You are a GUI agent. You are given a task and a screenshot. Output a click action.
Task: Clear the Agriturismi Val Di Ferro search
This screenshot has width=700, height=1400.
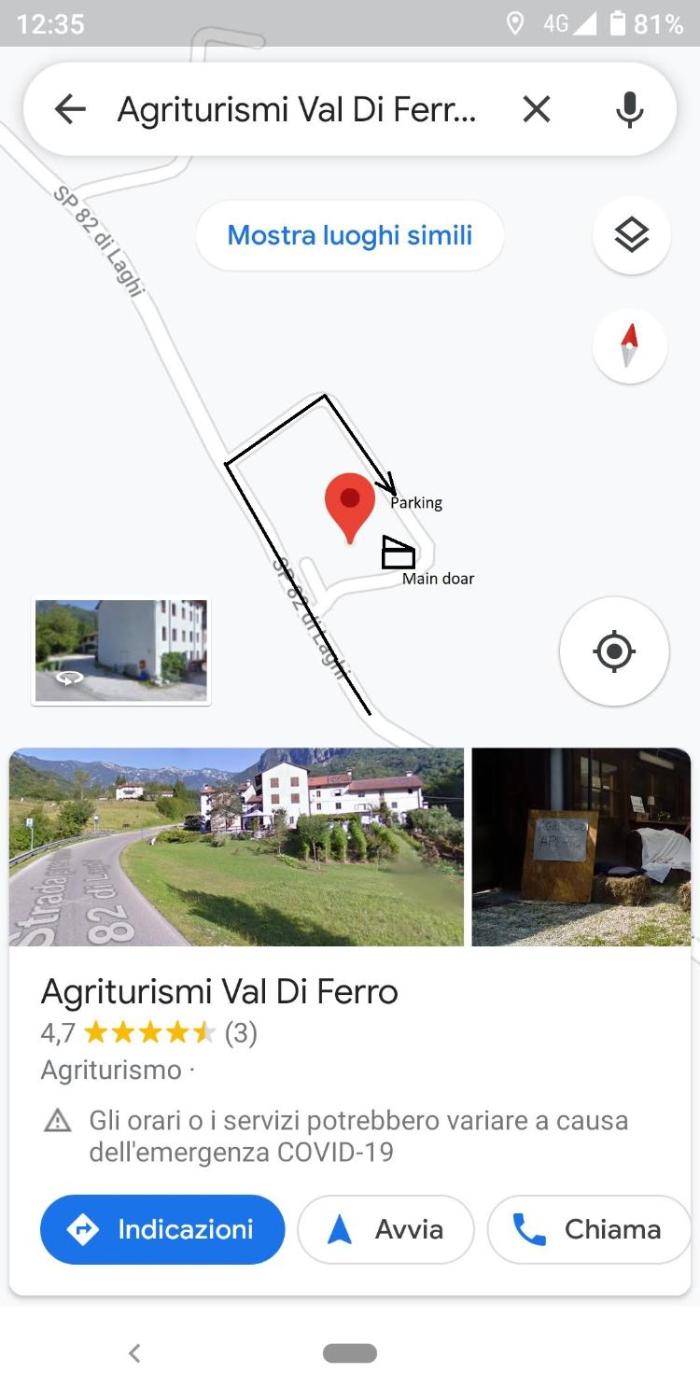pos(537,109)
